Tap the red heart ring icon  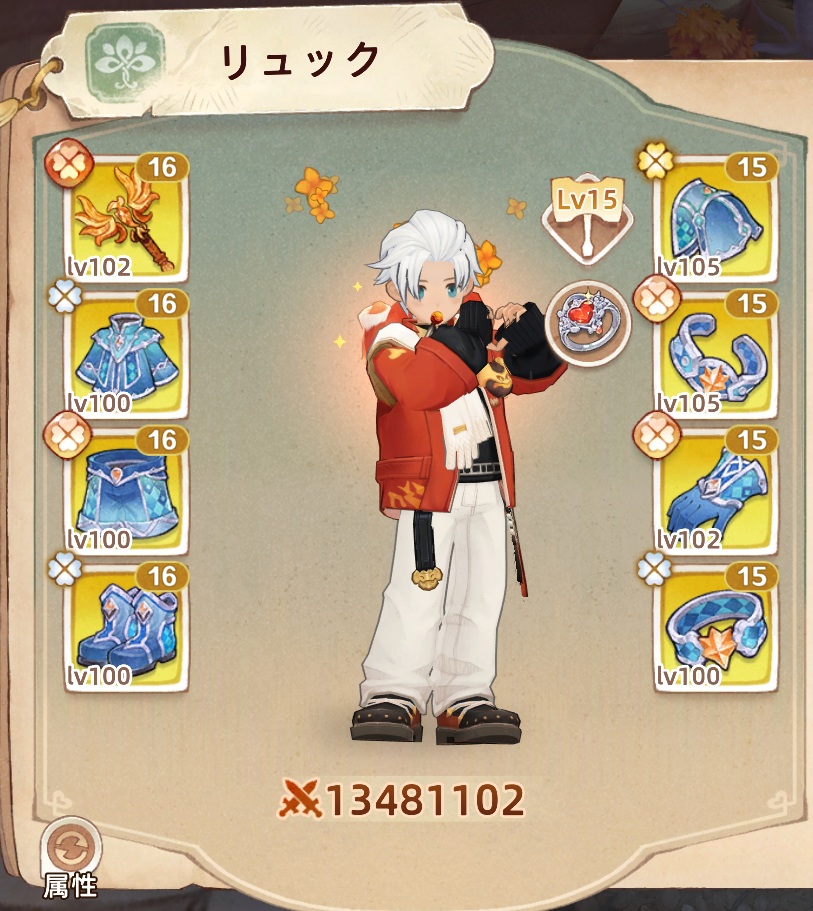589,322
